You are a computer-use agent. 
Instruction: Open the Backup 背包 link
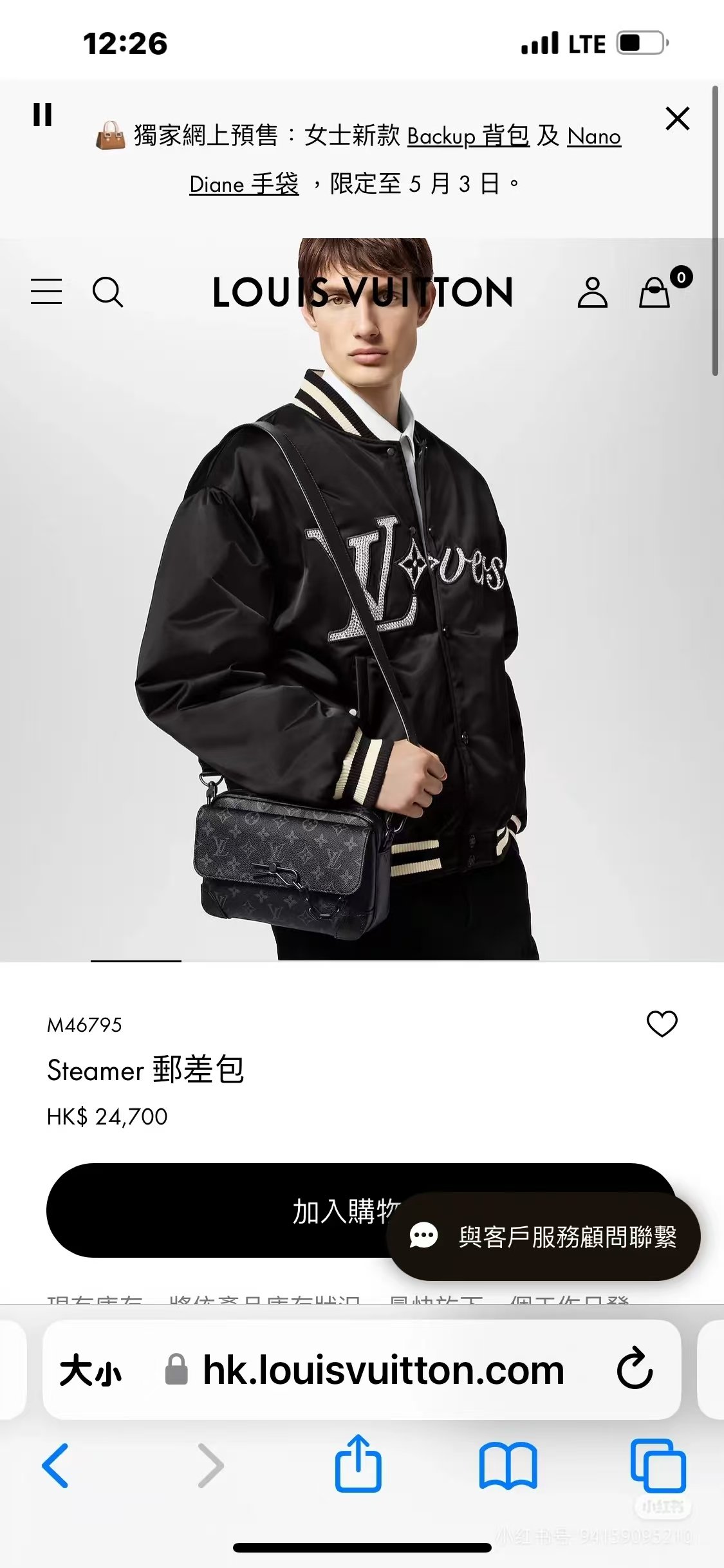468,136
